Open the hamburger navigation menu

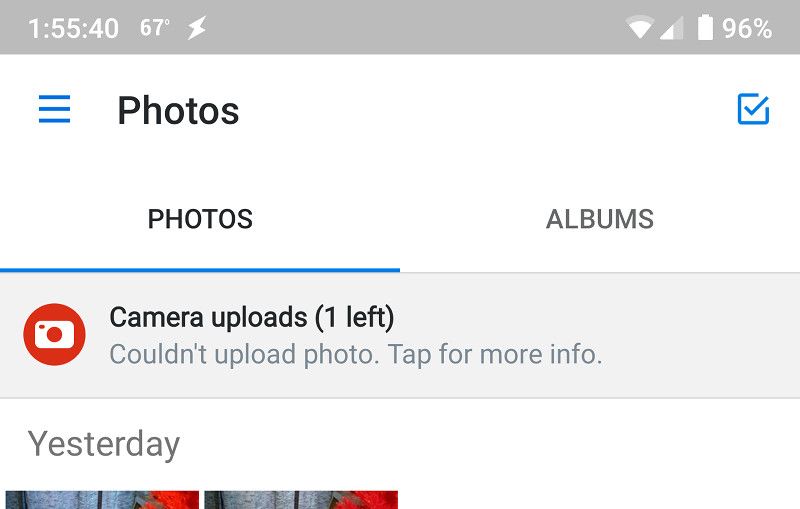54,110
